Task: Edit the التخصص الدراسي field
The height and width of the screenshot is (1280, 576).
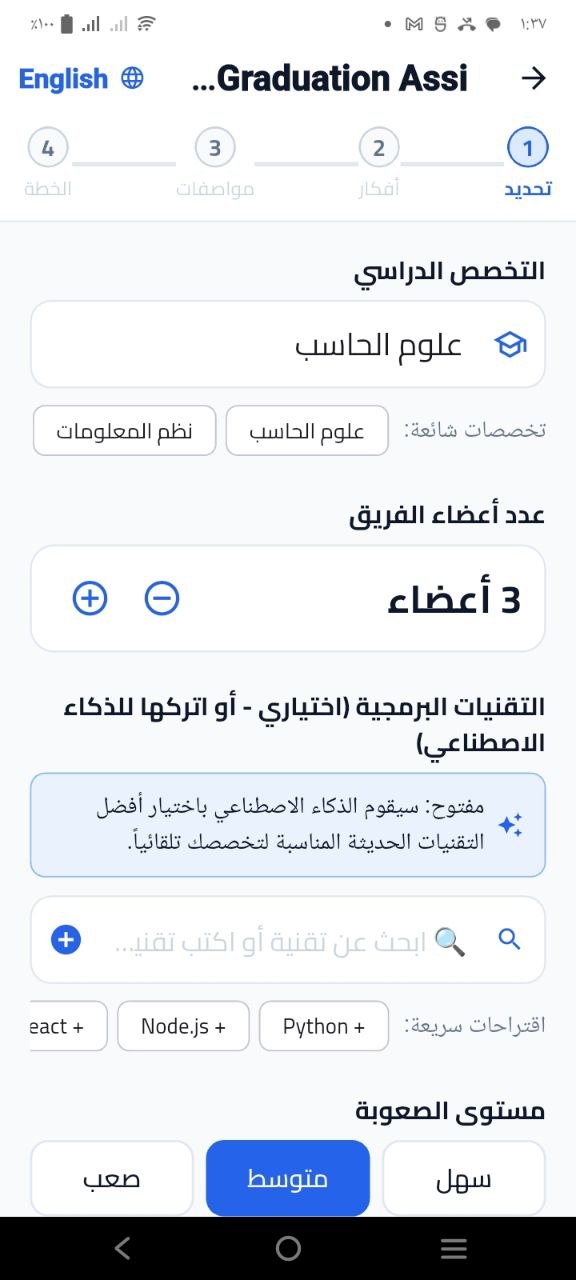Action: 288,345
